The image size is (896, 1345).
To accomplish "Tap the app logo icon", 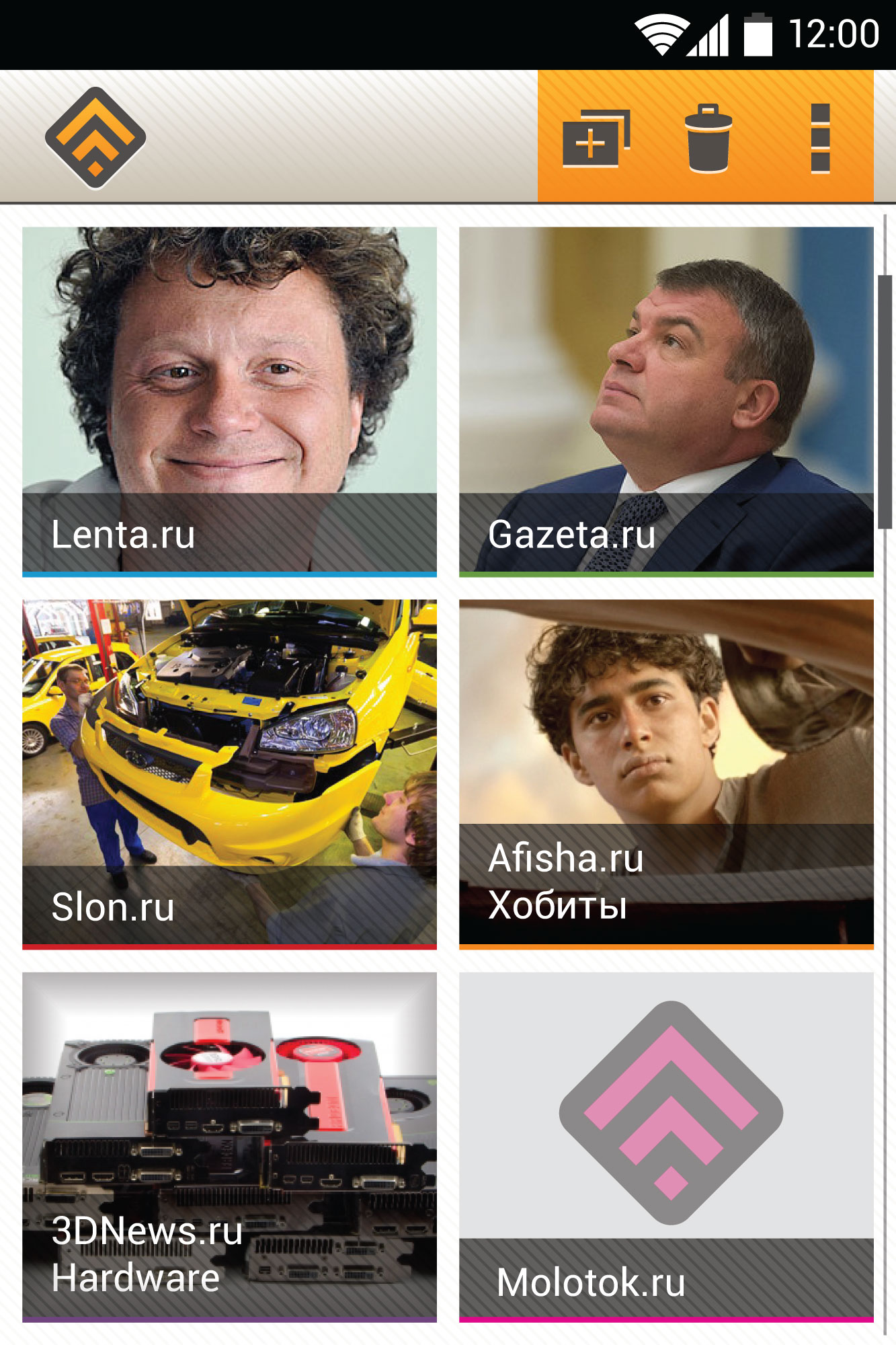I will coord(95,138).
